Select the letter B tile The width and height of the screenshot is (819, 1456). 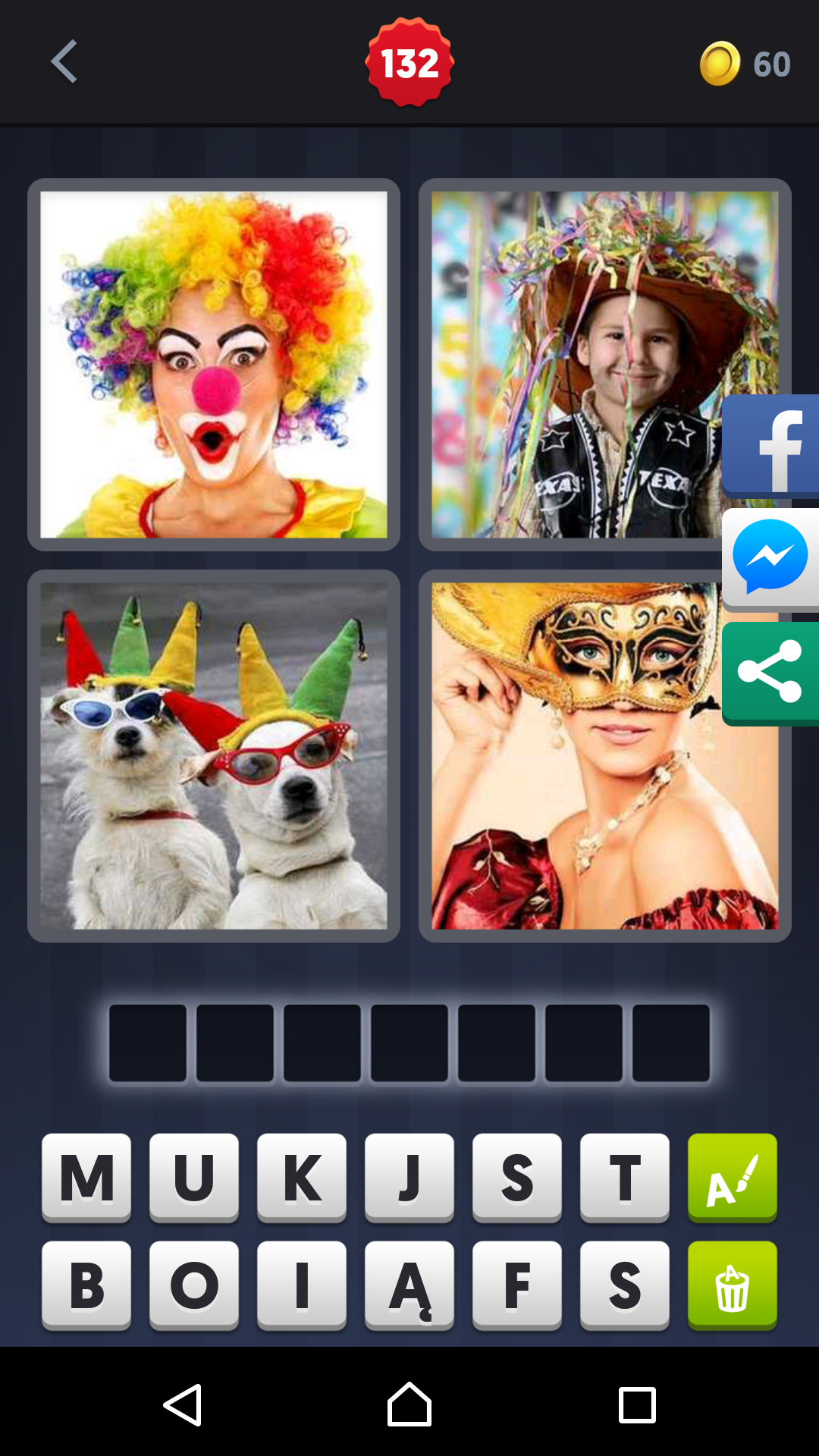(x=86, y=1285)
